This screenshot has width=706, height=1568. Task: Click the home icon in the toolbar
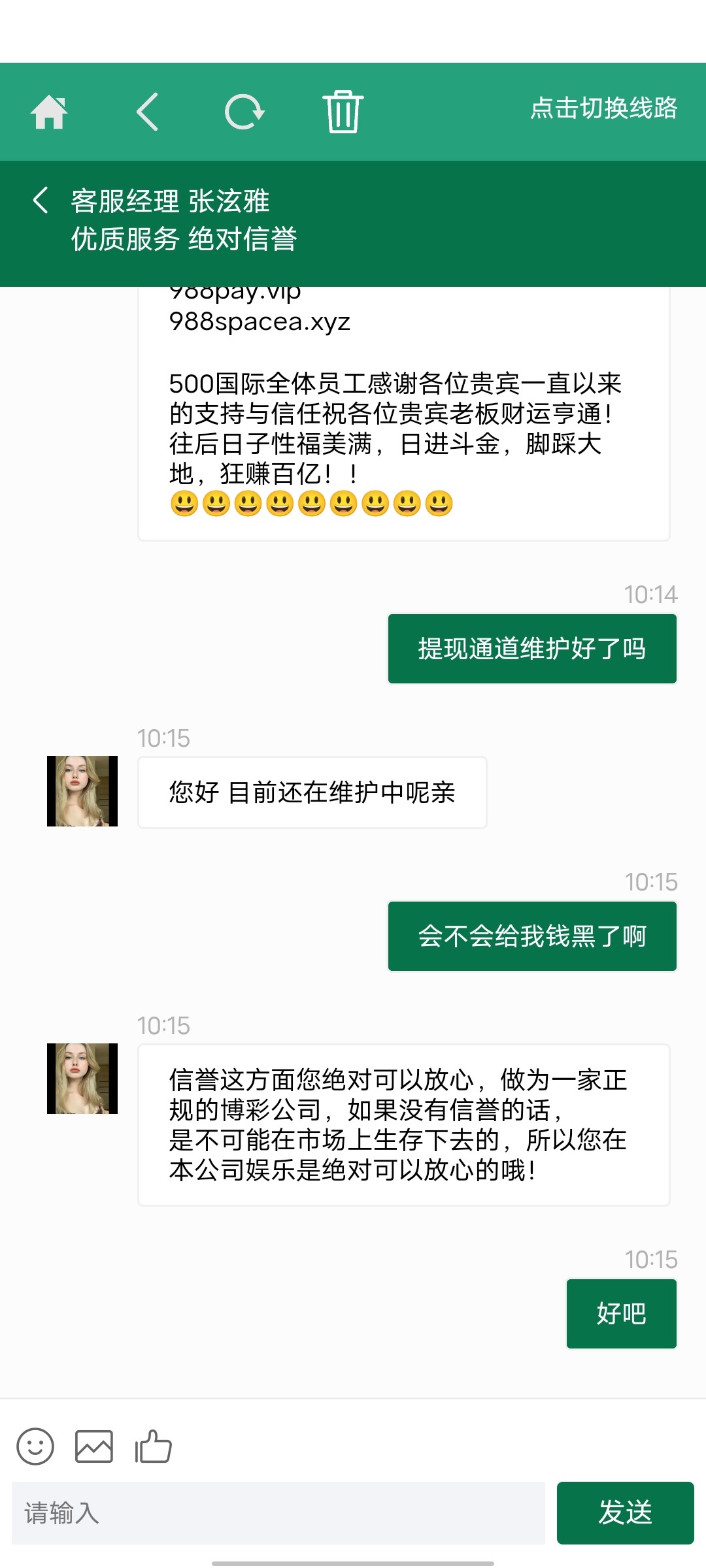(x=51, y=111)
